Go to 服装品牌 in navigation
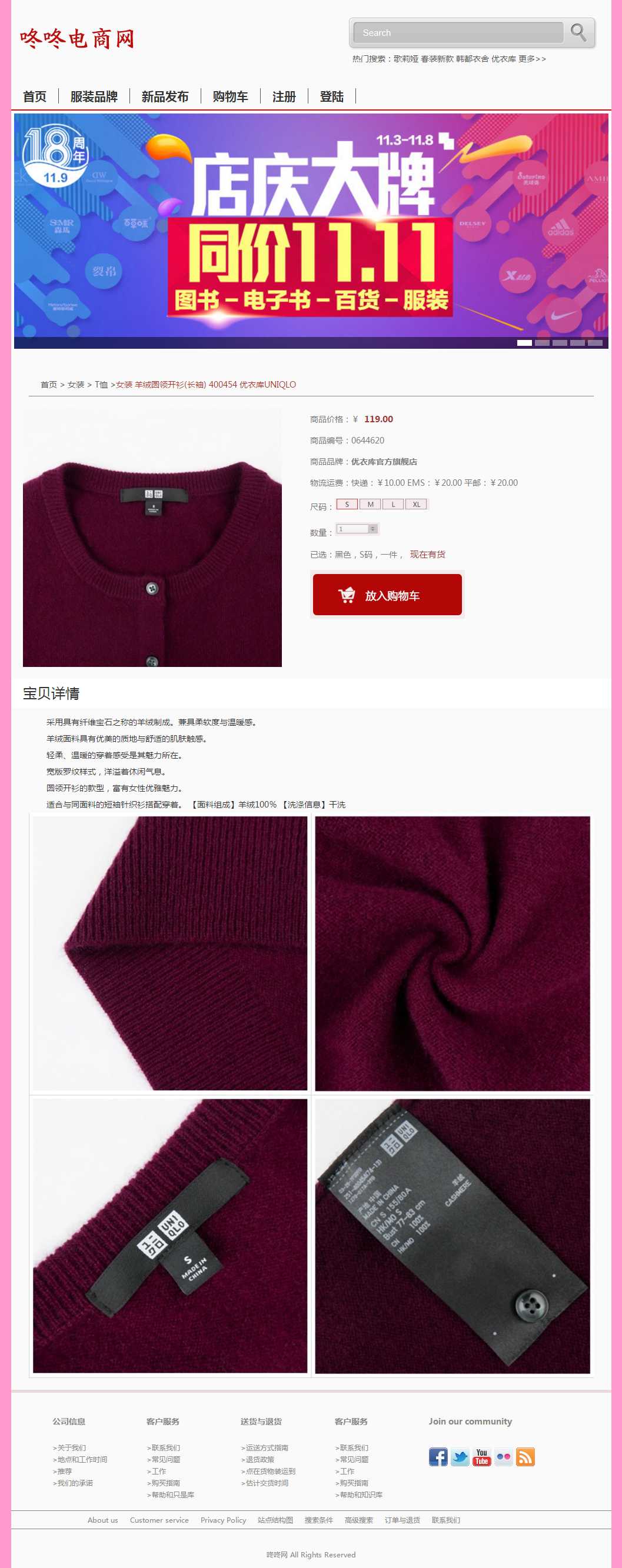This screenshot has width=622, height=1568. click(94, 97)
